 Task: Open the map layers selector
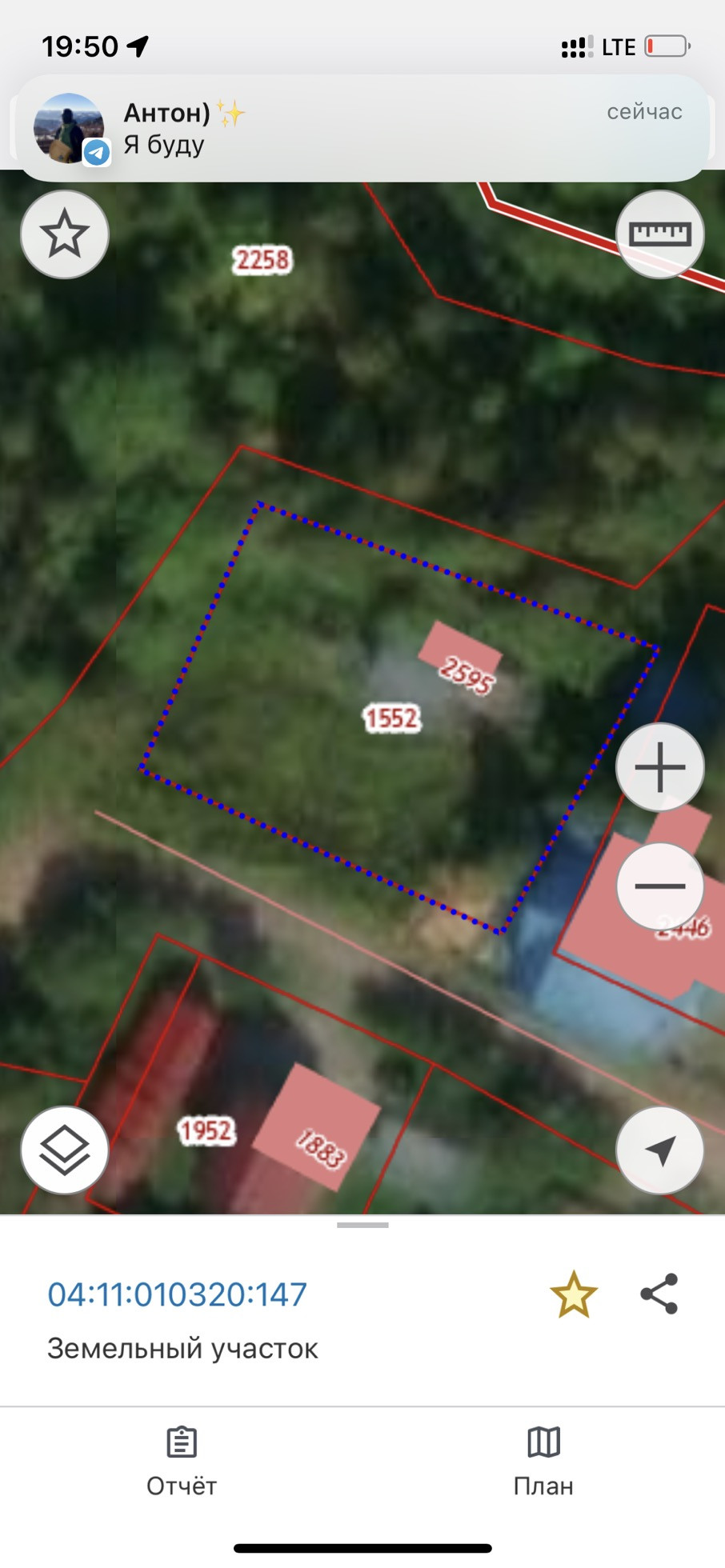click(x=64, y=1150)
